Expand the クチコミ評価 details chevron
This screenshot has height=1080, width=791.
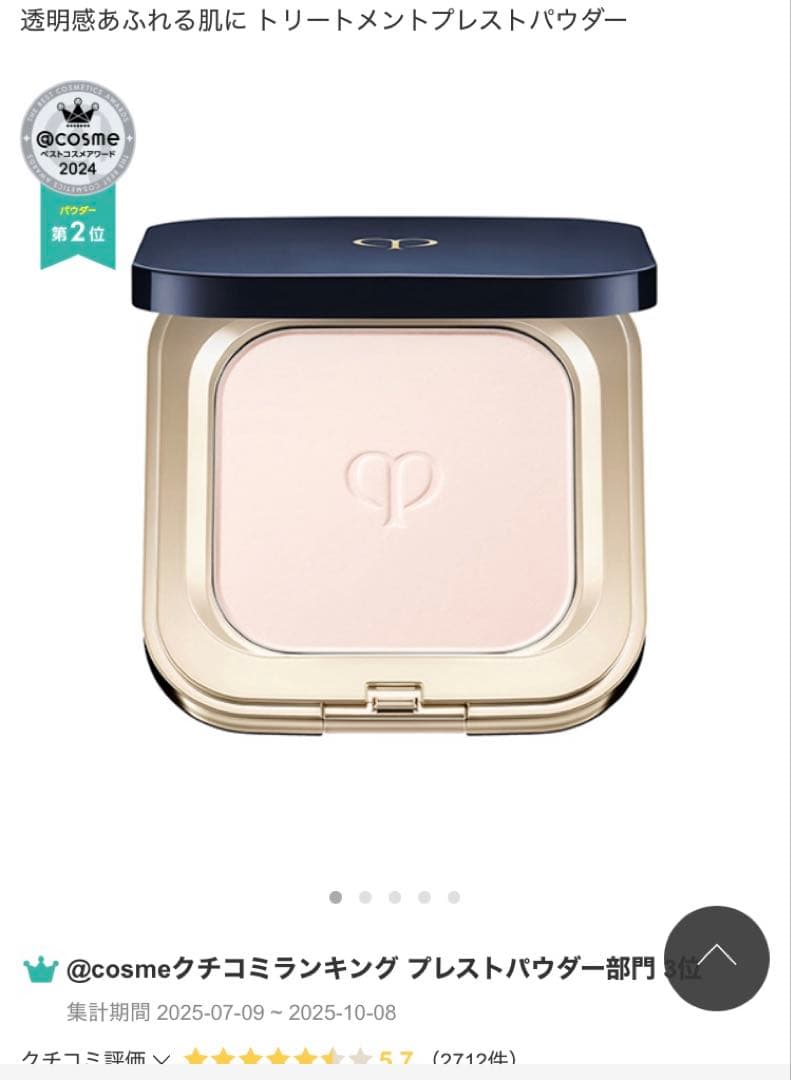[161, 1060]
